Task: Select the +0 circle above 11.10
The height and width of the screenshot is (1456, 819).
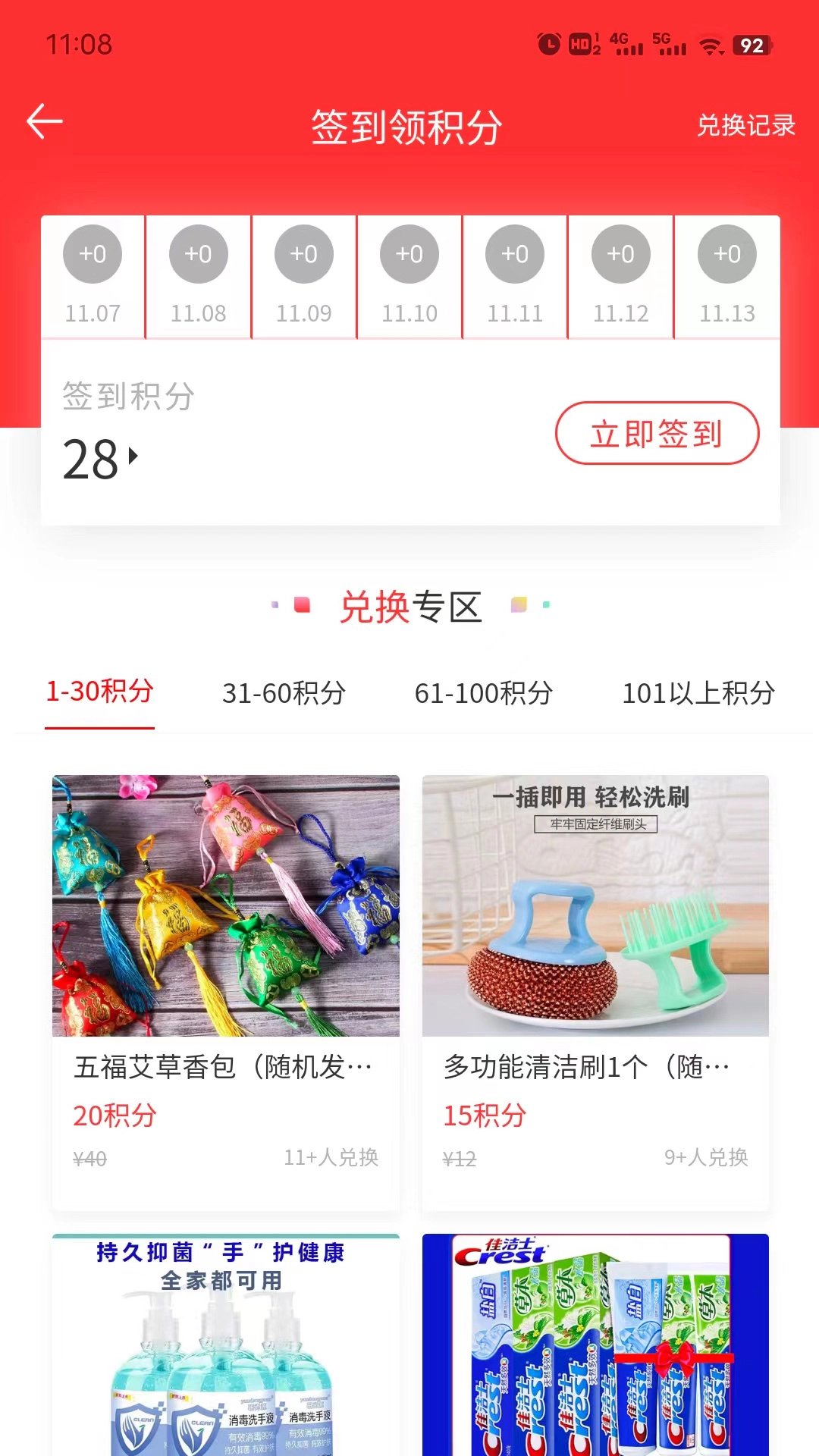Action: (409, 254)
